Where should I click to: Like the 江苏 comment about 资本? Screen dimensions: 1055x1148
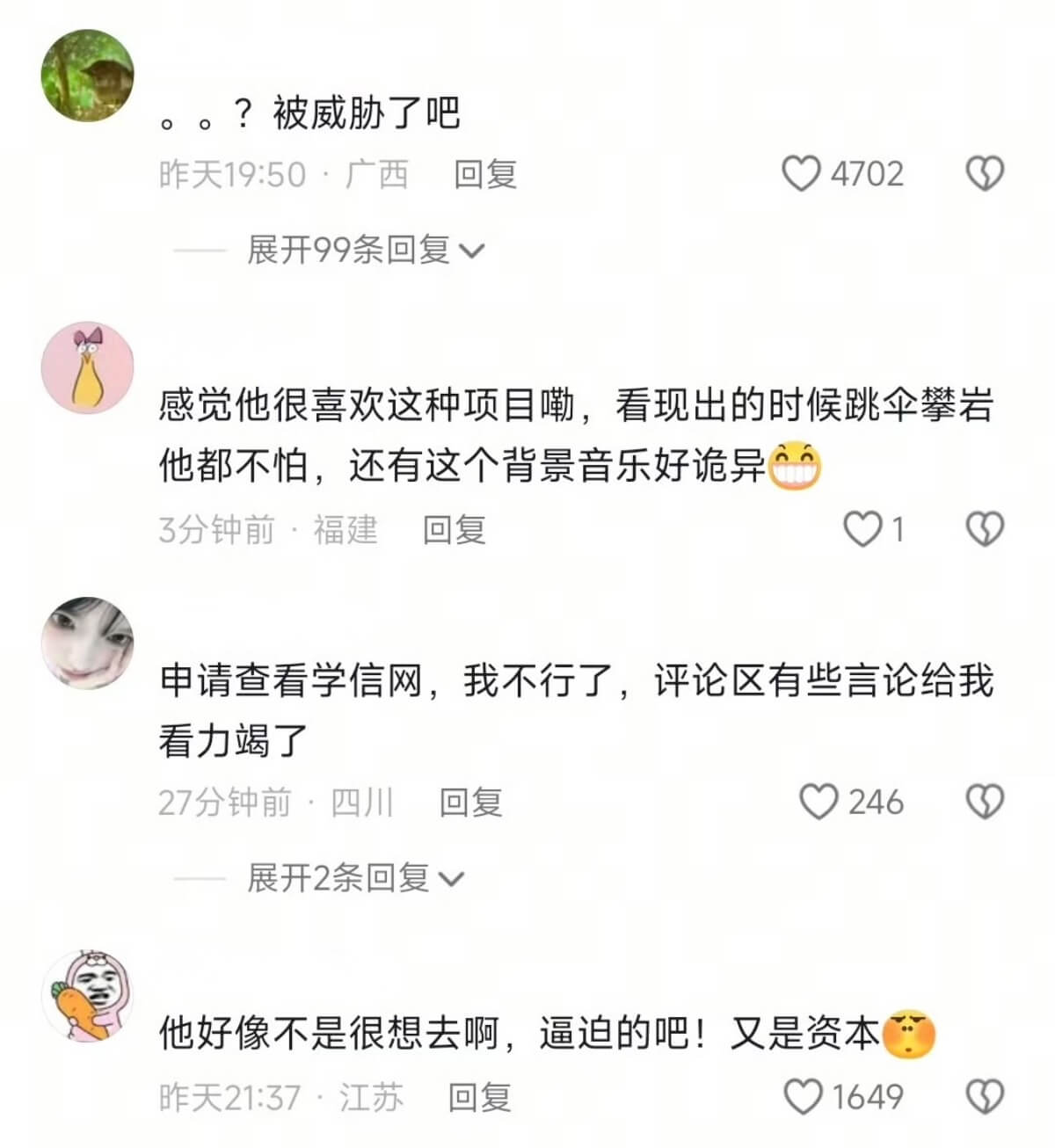tap(803, 1097)
